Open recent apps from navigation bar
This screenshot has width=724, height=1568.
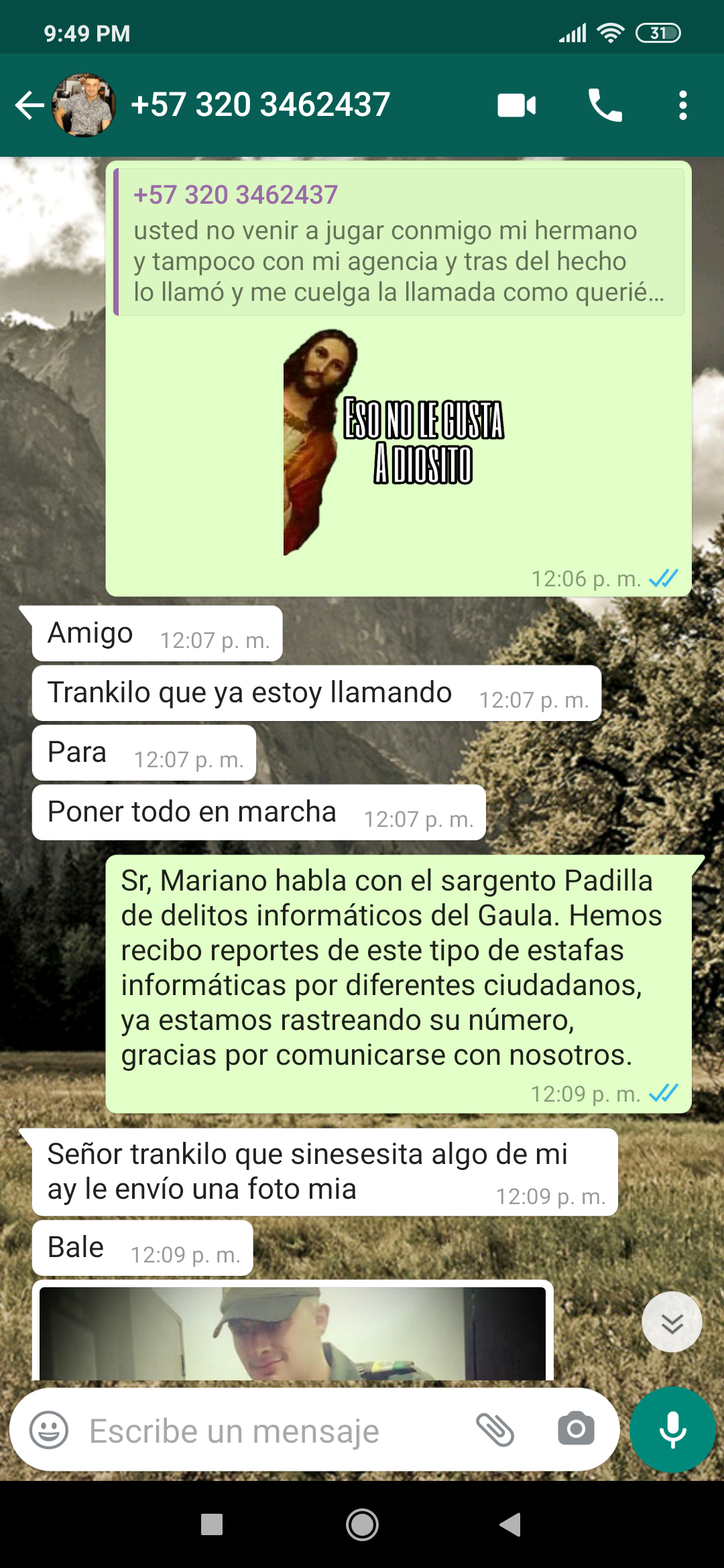coord(212,1524)
